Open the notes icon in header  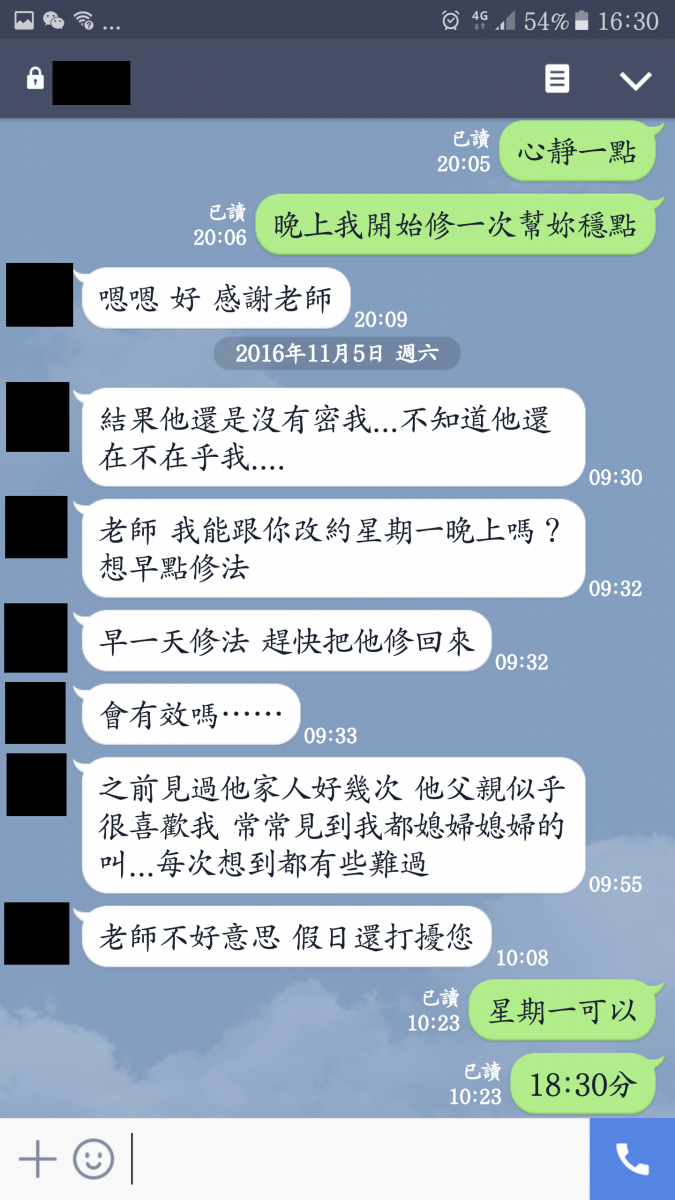(x=557, y=80)
